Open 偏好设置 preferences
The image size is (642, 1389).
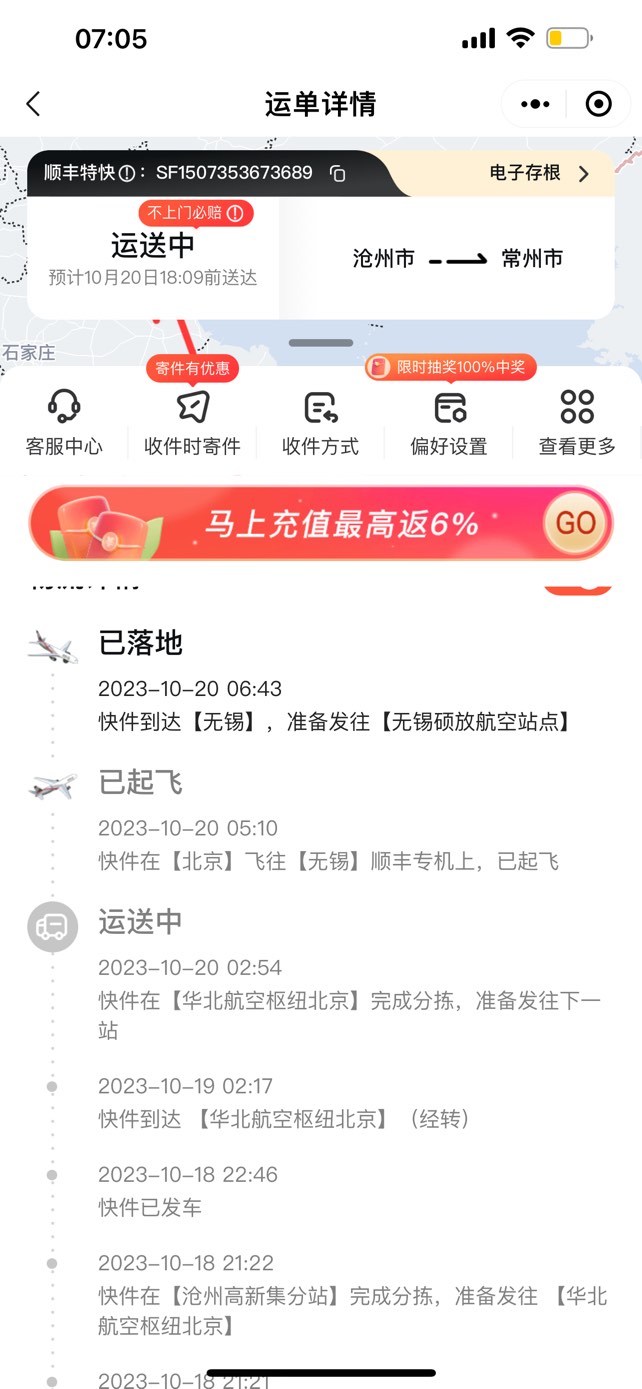click(x=449, y=423)
